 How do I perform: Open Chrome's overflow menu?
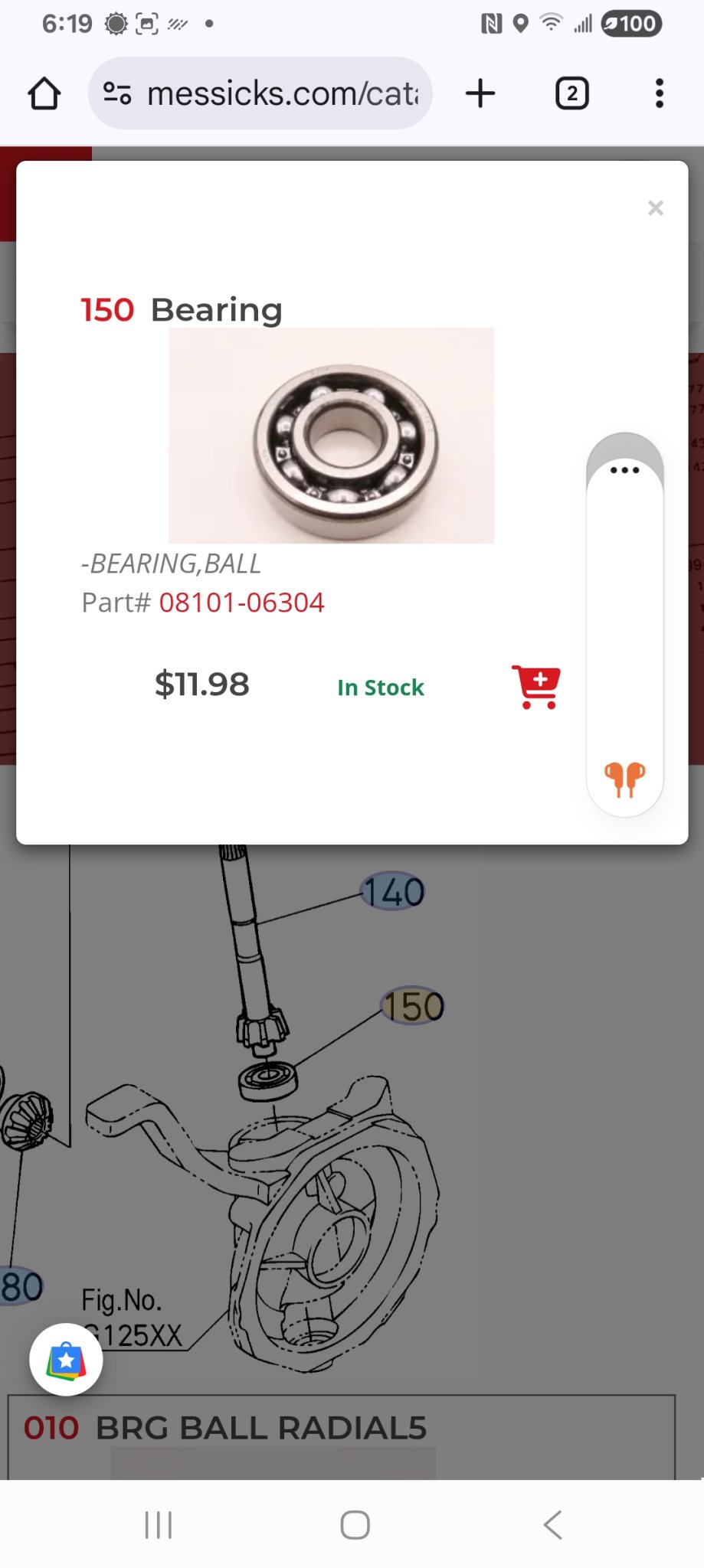pos(659,94)
